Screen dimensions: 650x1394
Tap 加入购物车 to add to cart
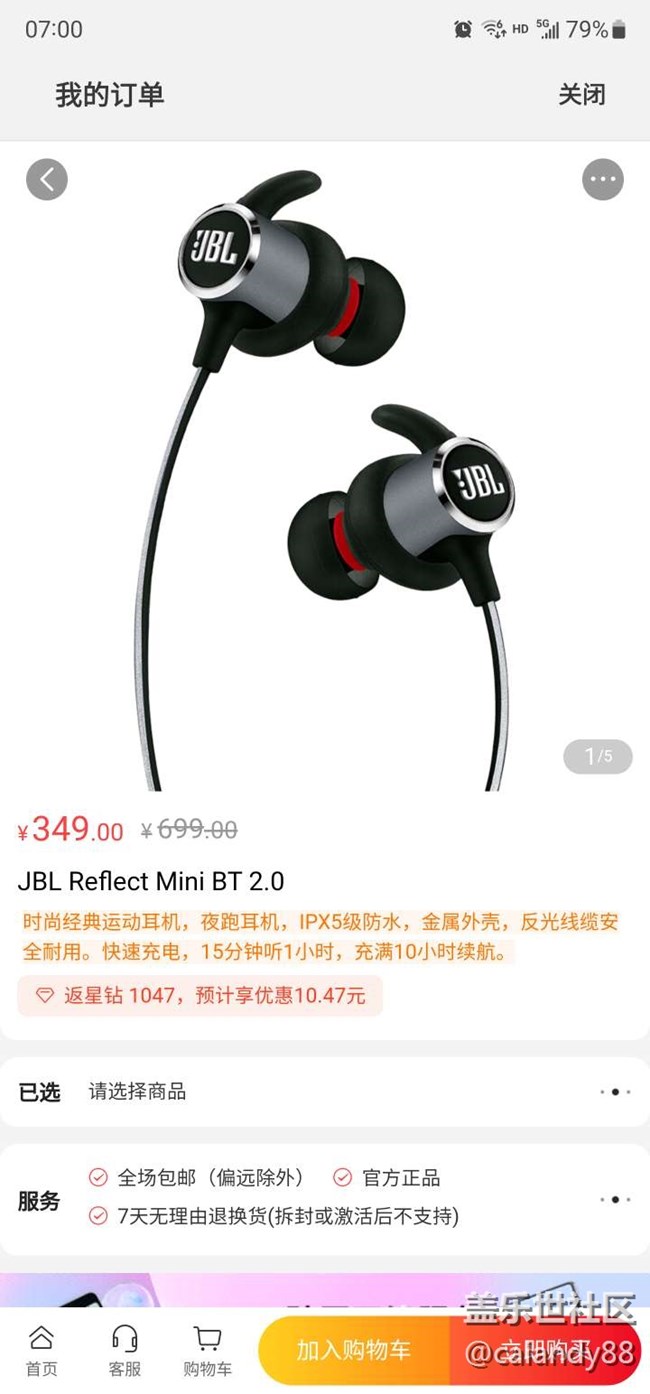click(354, 1350)
